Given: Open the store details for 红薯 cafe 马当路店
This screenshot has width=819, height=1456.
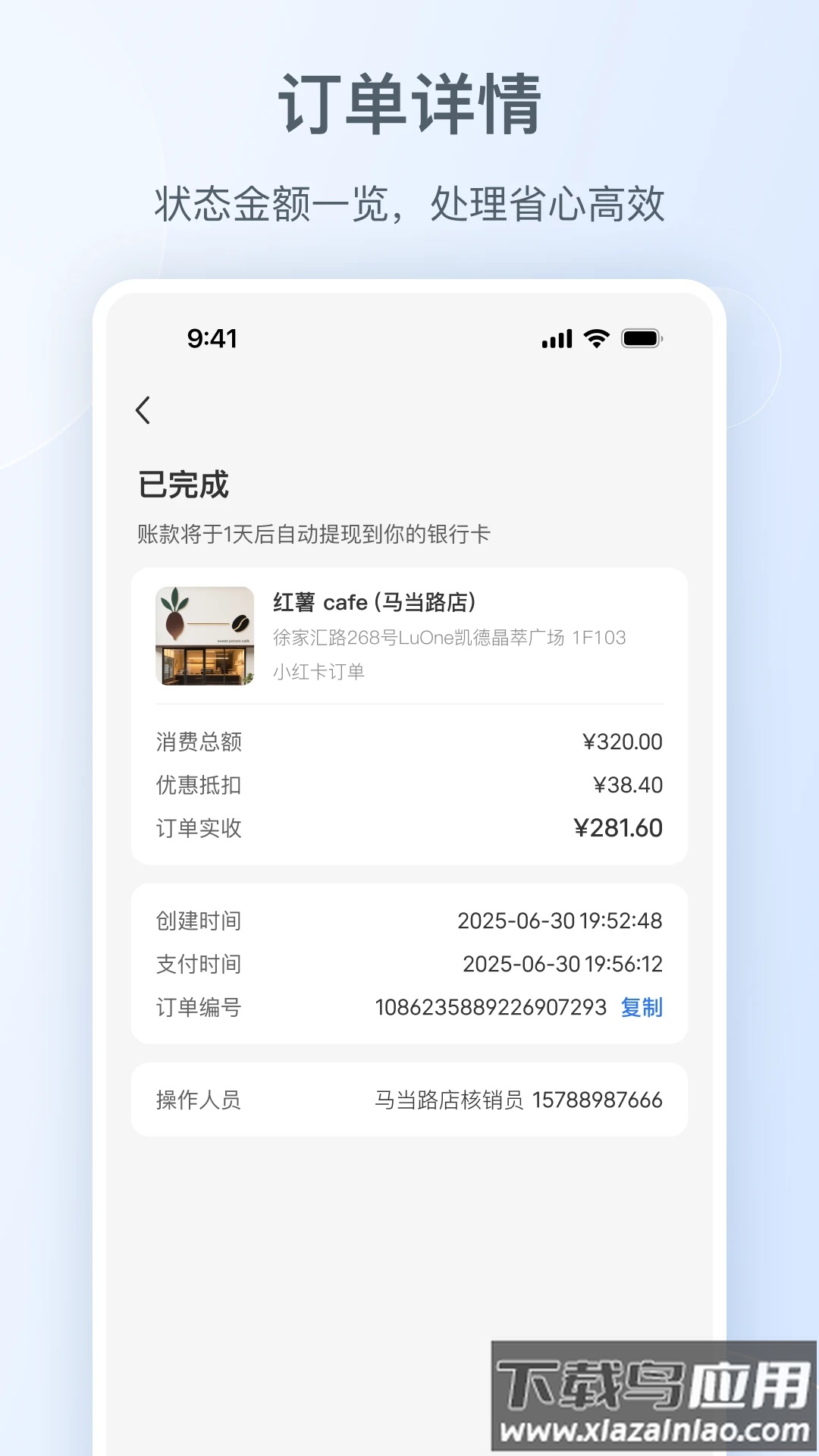Looking at the screenshot, I should tap(375, 603).
